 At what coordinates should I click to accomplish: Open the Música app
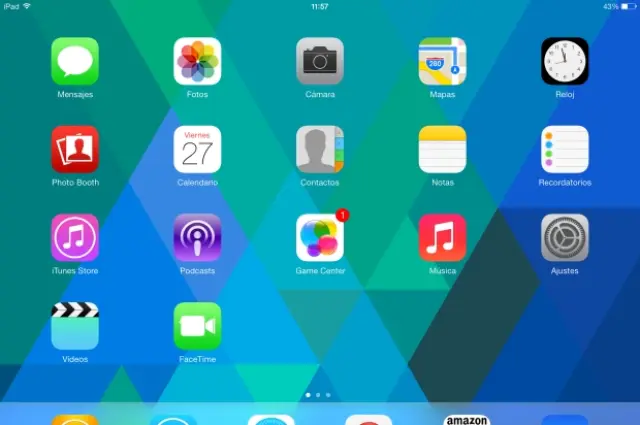442,237
